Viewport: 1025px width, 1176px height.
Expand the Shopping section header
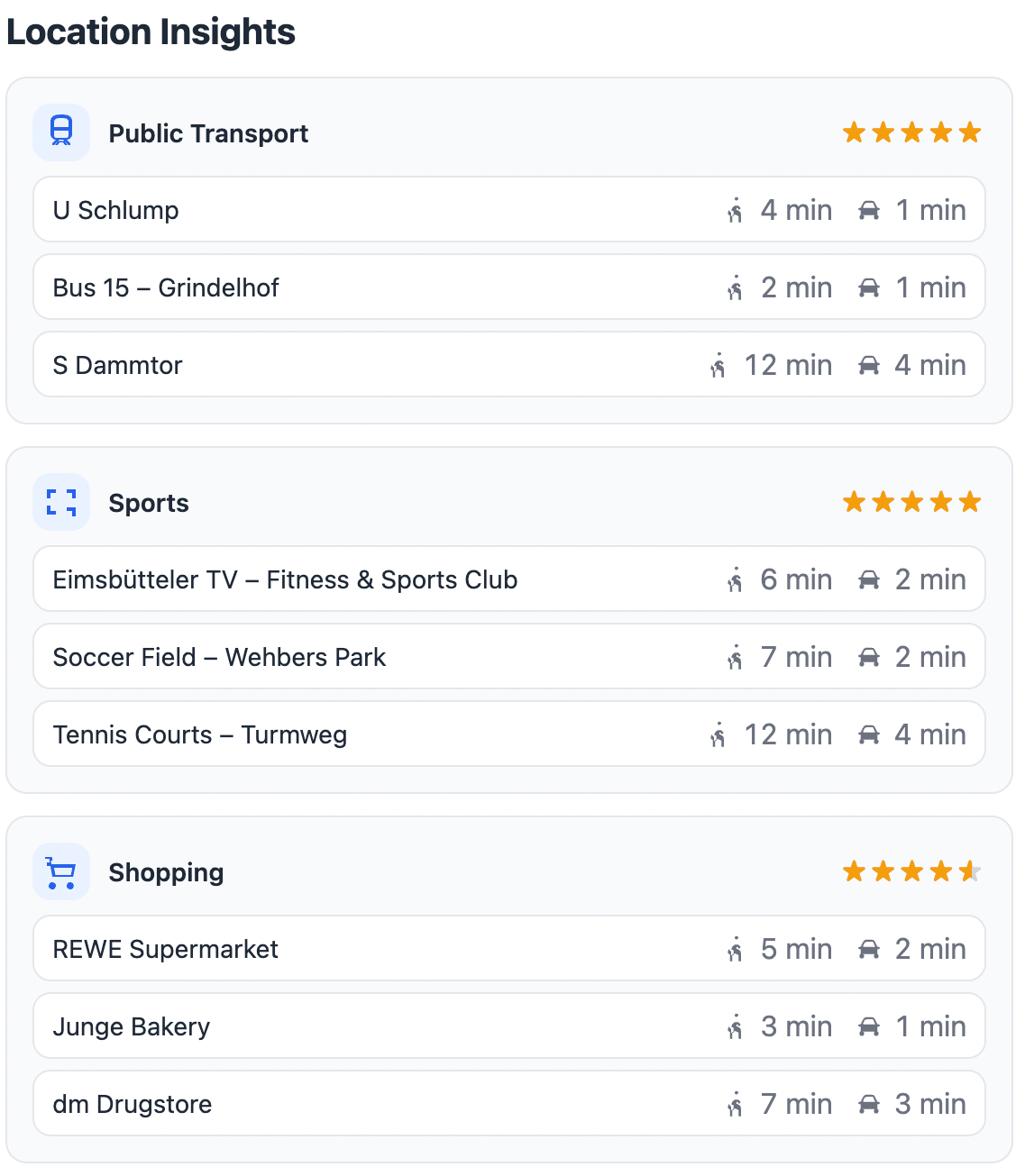[x=166, y=871]
